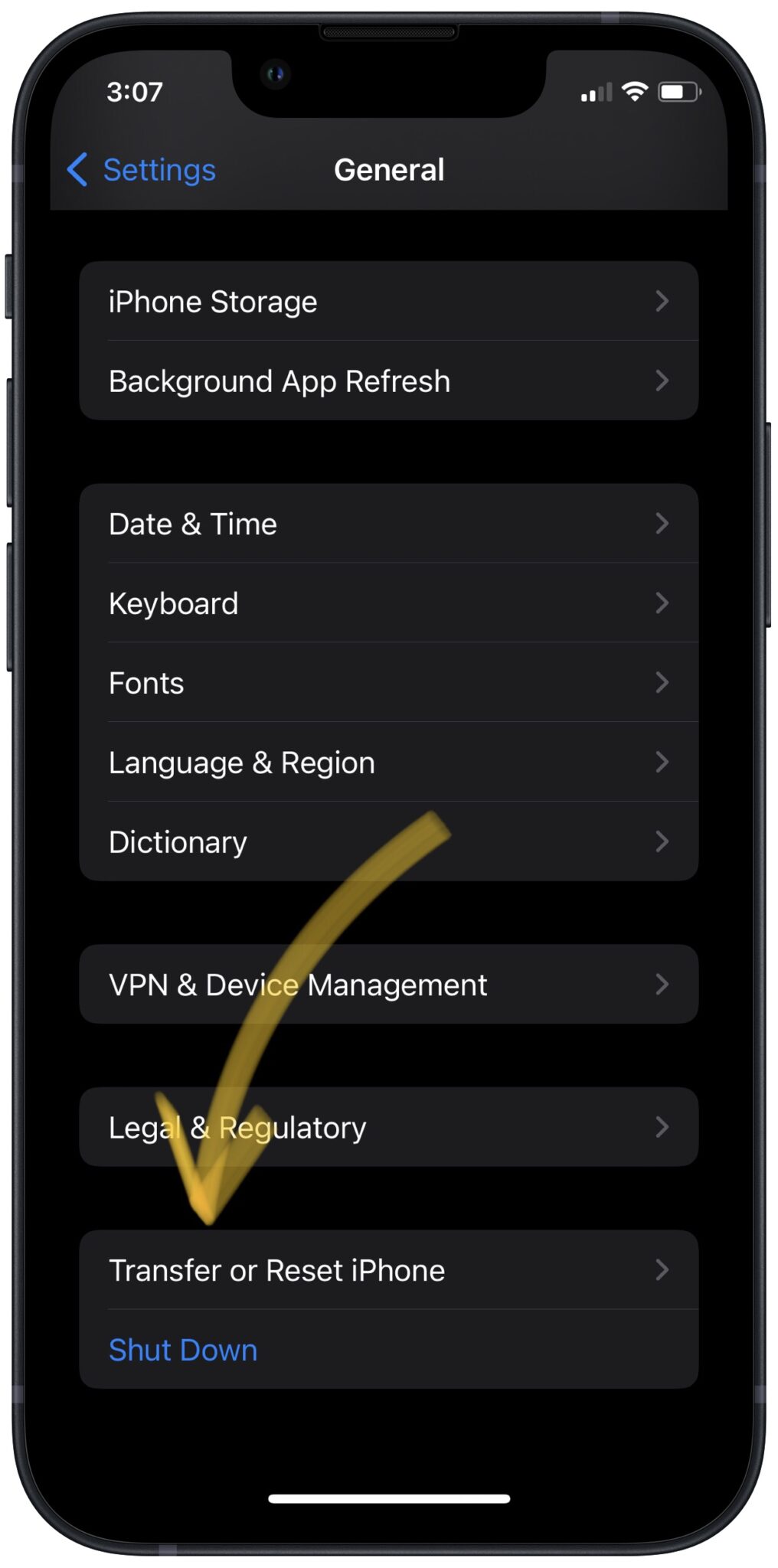778x1568 pixels.
Task: Open Language & Region settings
Action: (x=388, y=763)
